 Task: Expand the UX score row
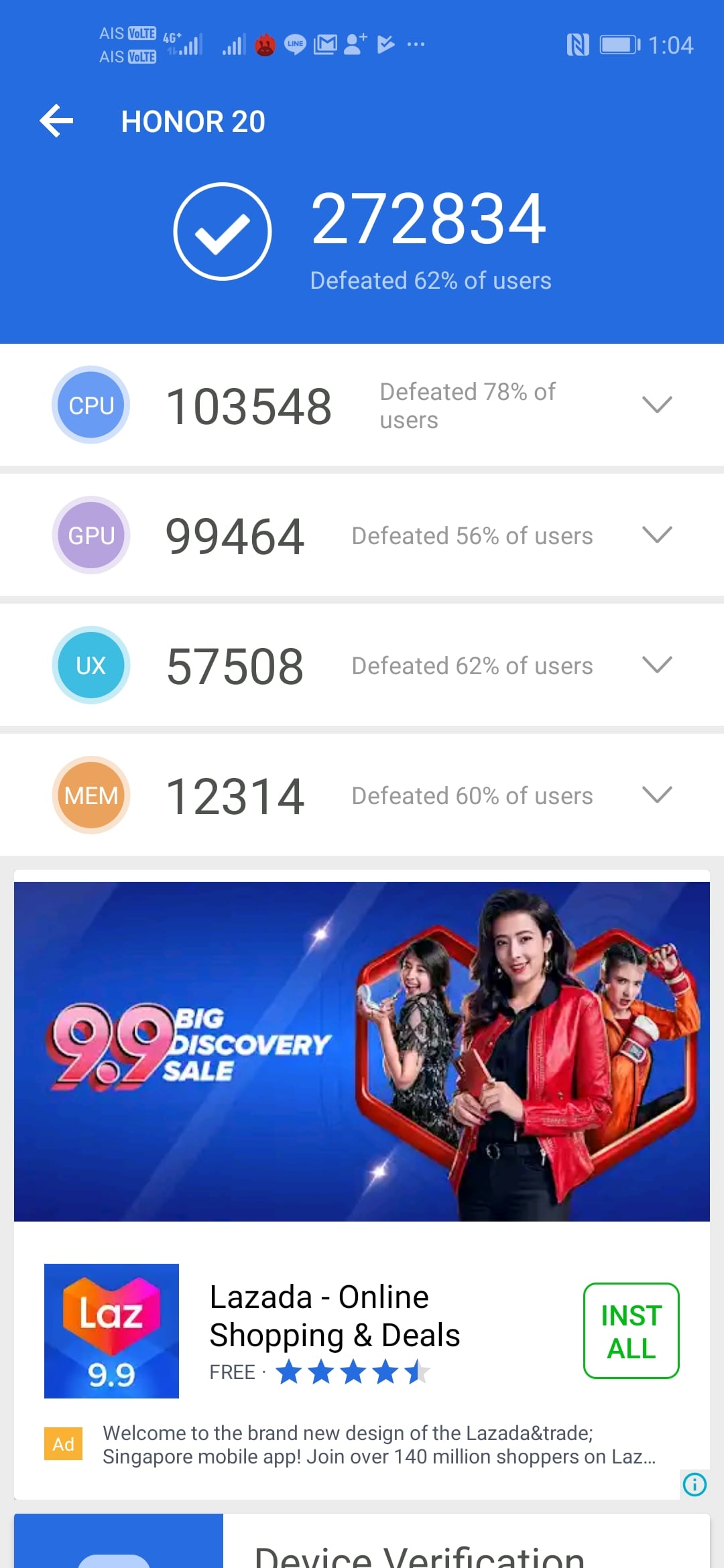[x=656, y=665]
